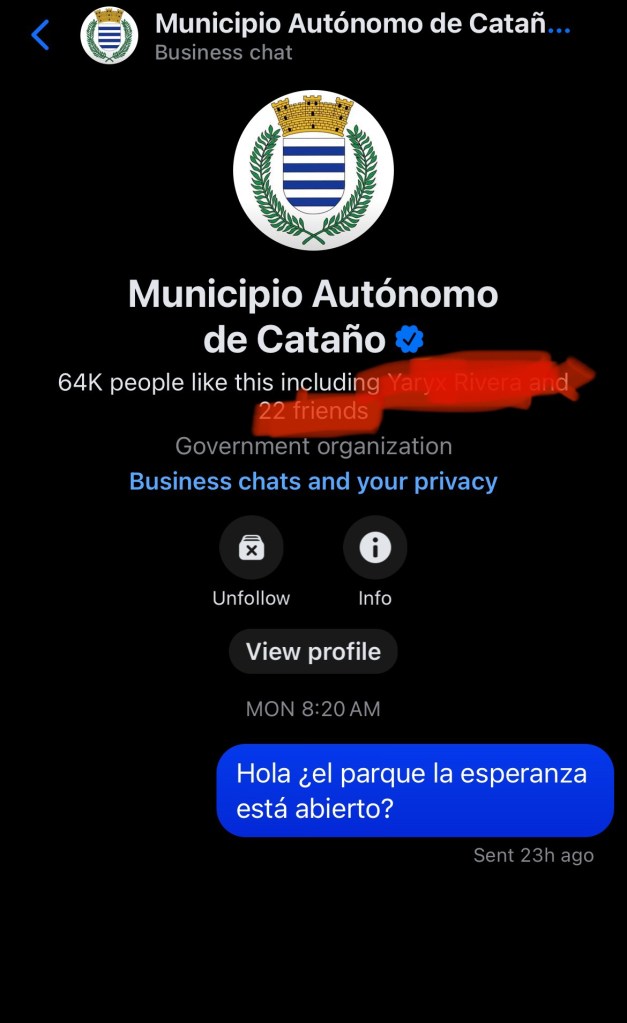Screen dimensions: 627x1023
Task: Open the Business chats and your privacy link
Action: [x=313, y=482]
